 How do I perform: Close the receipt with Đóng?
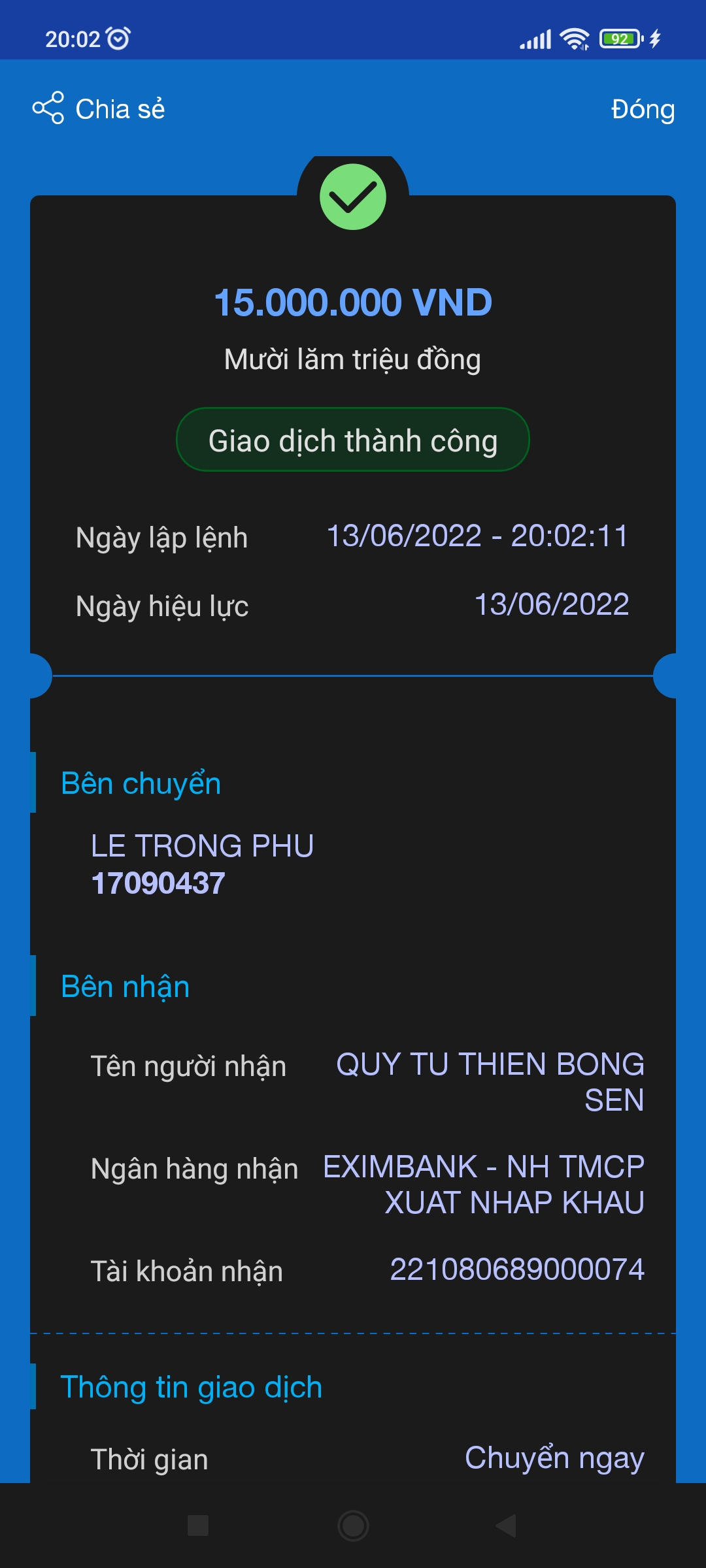pos(642,109)
